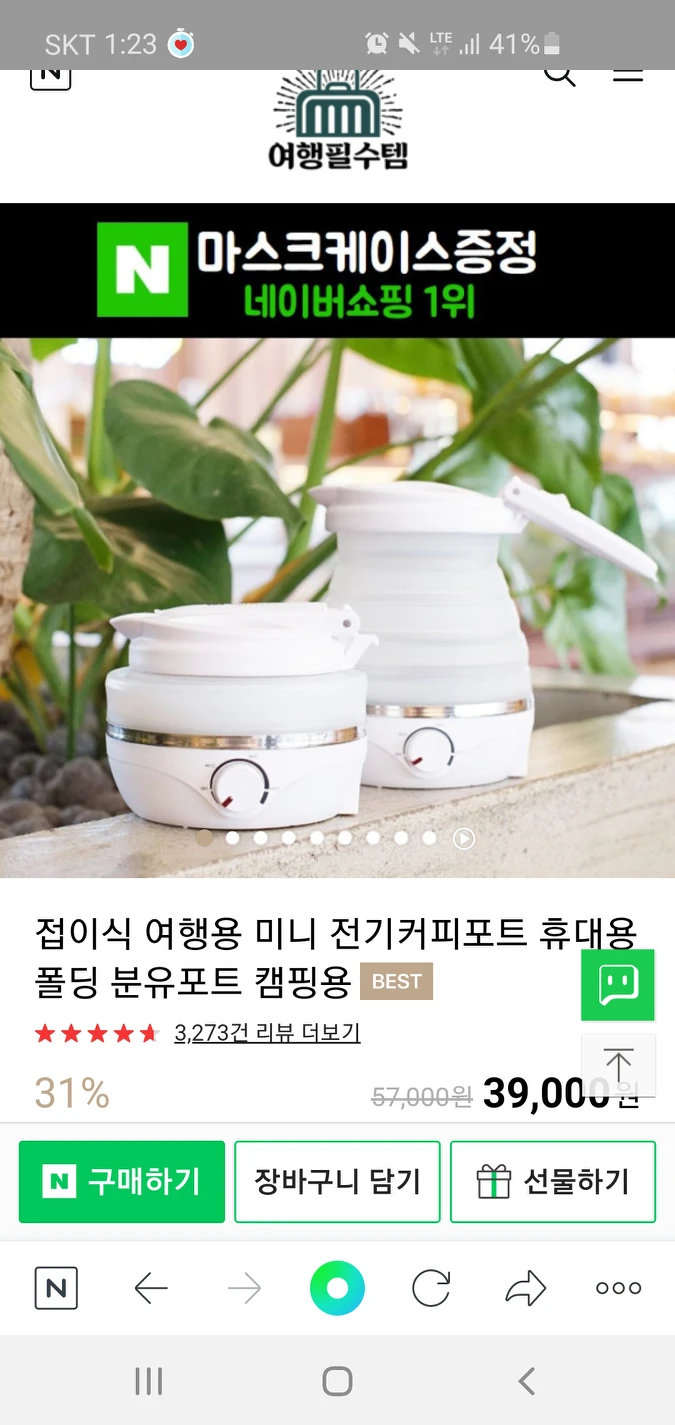This screenshot has width=675, height=1425.
Task: Open system recent apps
Action: 148,1382
